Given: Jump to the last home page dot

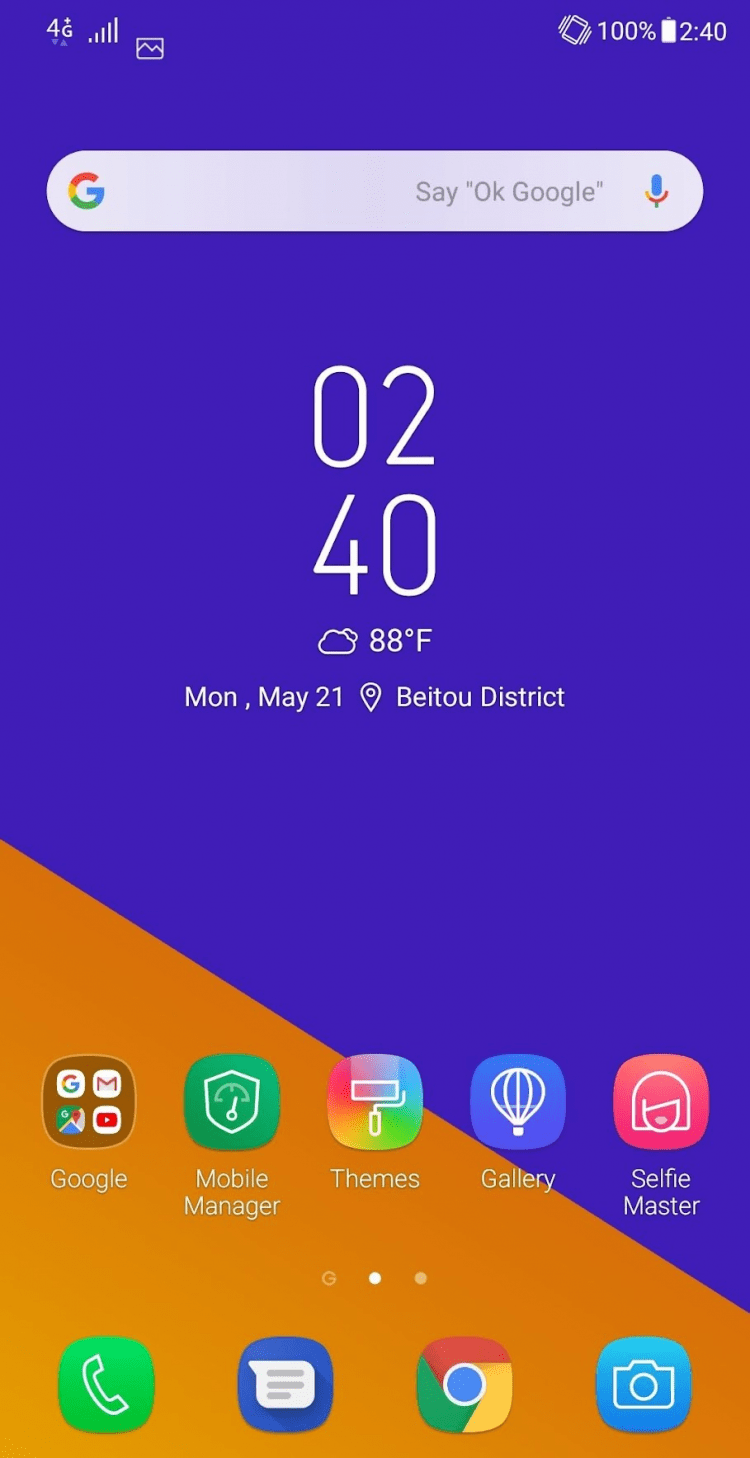Looking at the screenshot, I should [x=421, y=1278].
